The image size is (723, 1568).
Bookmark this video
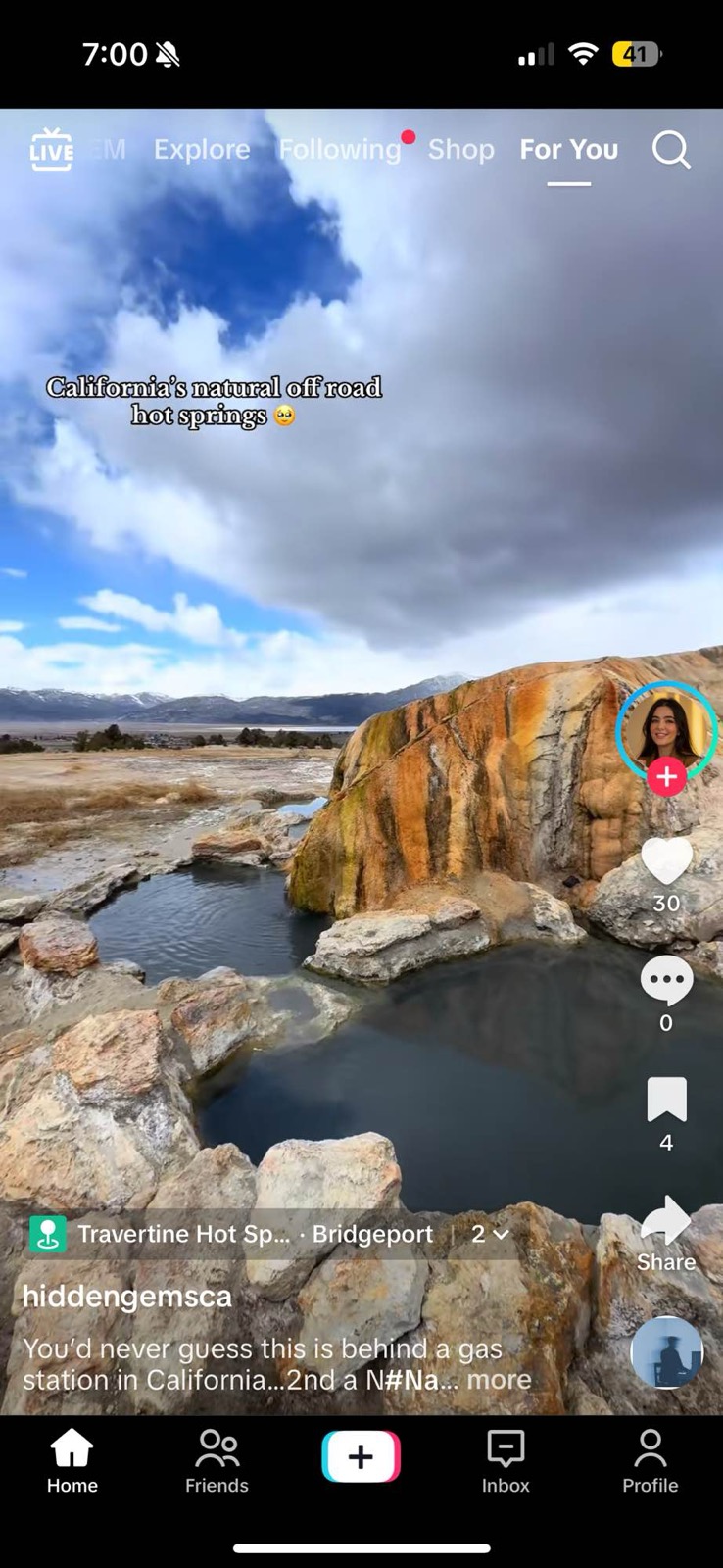[x=666, y=1100]
